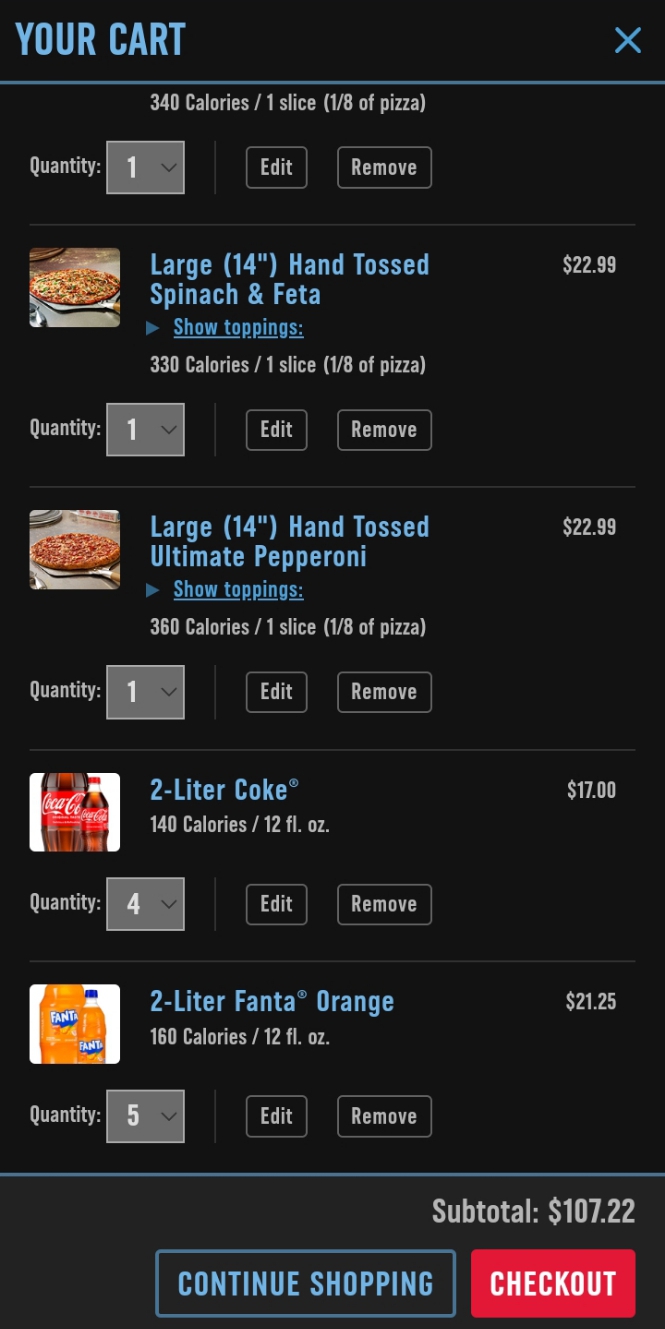Edit the 2-Liter Fanta Orange item

click(276, 1117)
